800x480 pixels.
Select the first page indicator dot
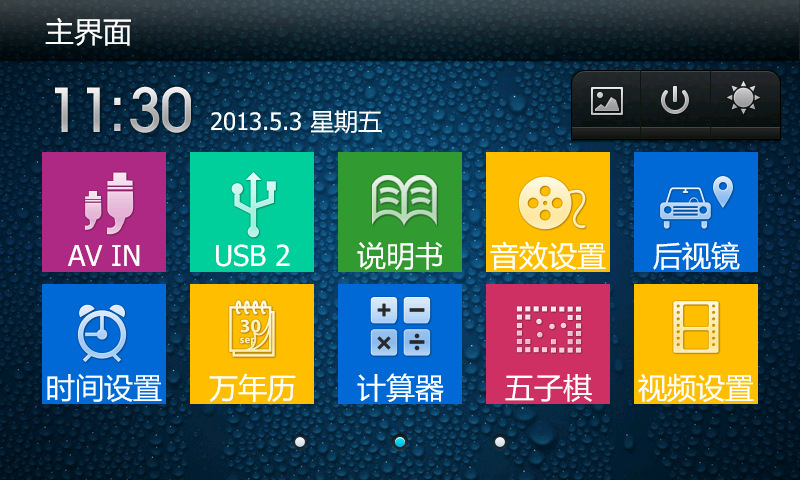300,441
